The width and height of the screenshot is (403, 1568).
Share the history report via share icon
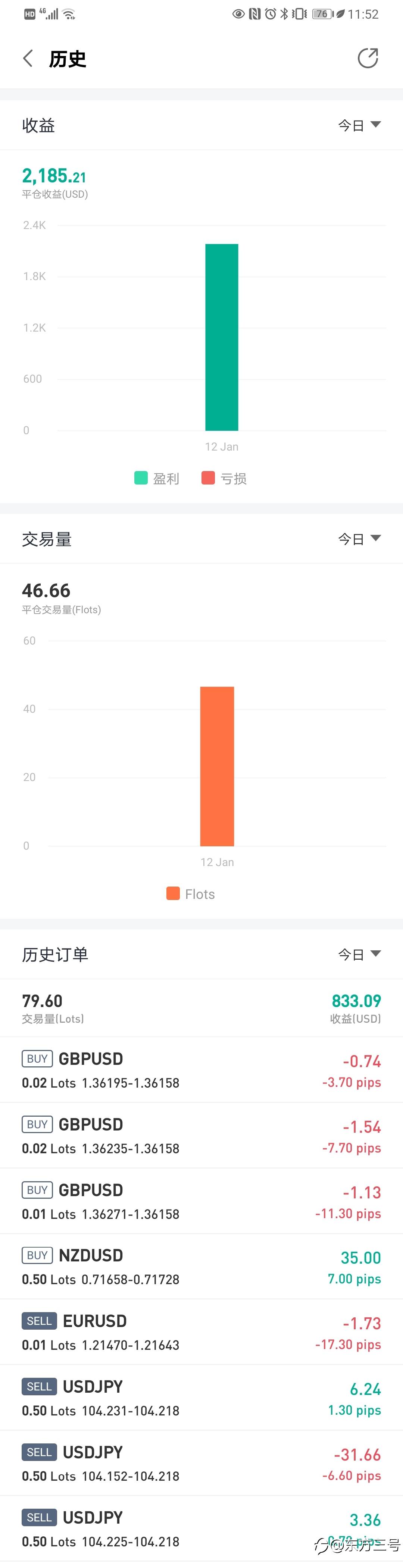point(368,59)
